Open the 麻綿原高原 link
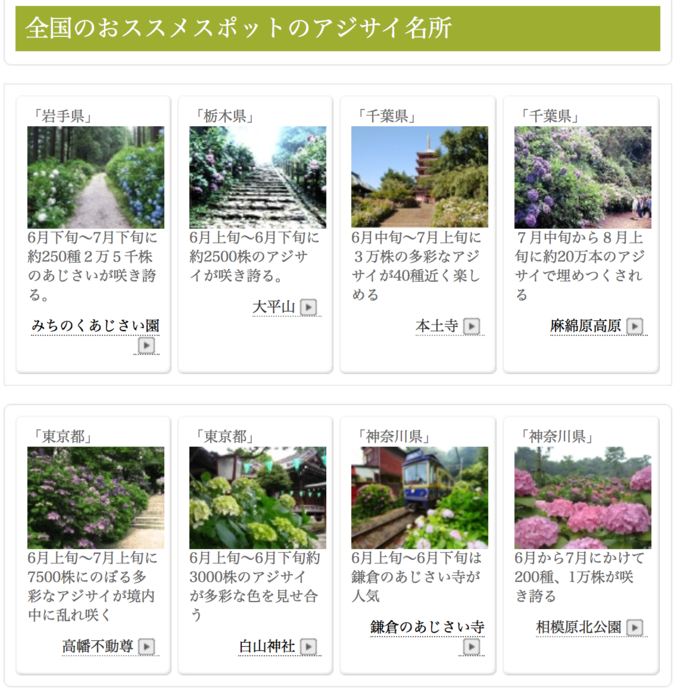680x698 pixels. 585,326
